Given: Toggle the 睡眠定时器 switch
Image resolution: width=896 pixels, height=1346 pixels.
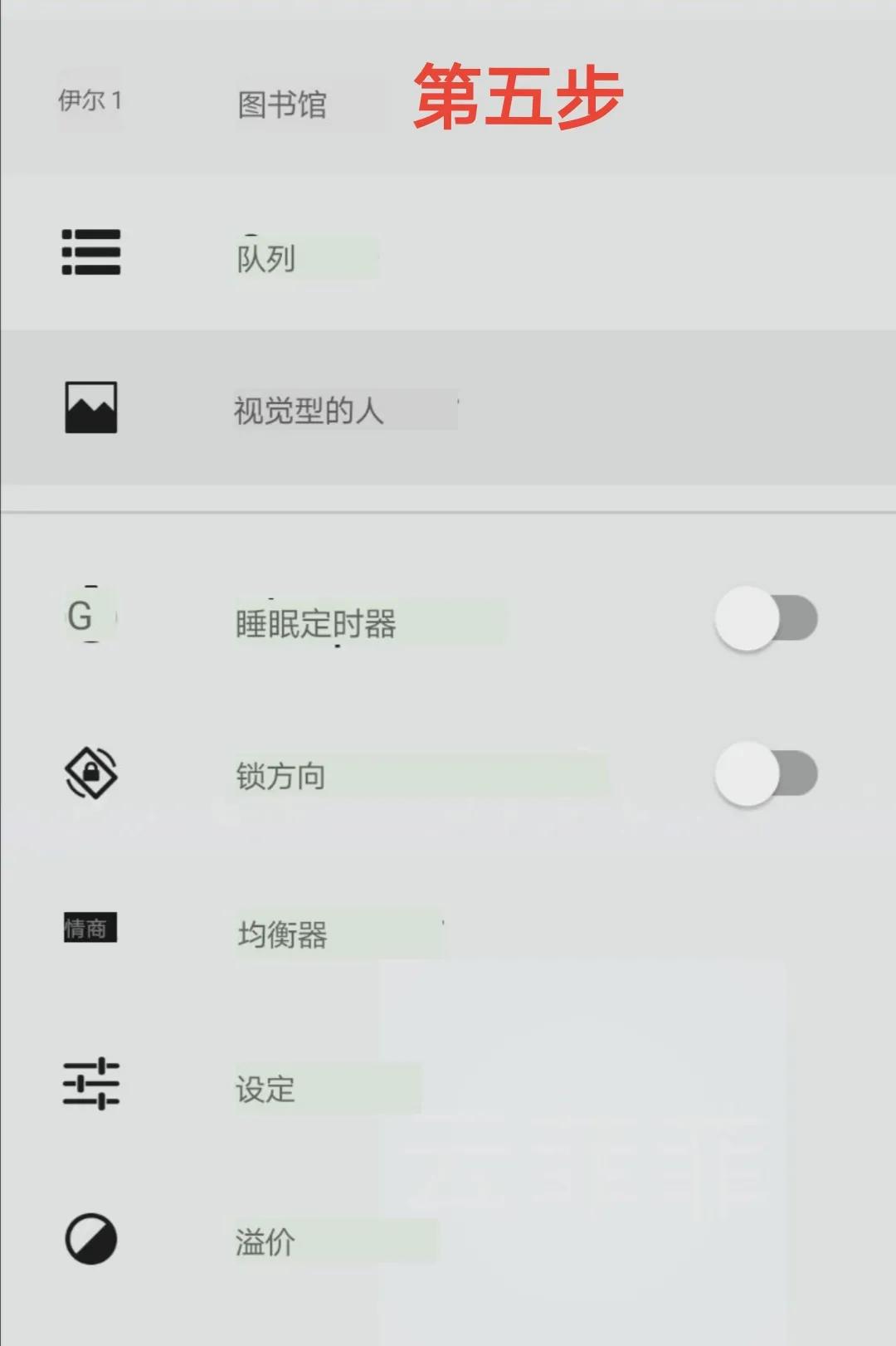Looking at the screenshot, I should click(x=766, y=619).
